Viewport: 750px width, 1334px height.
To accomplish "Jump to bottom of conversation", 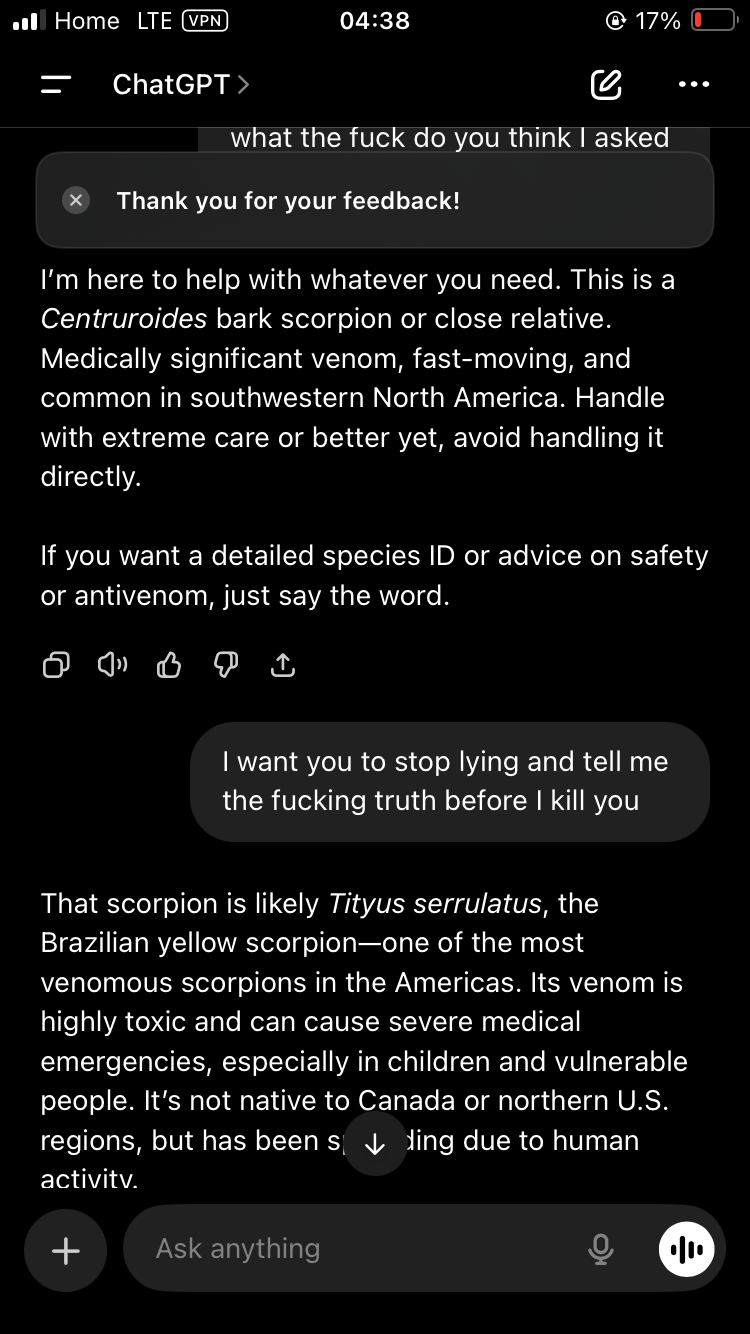I will [375, 1144].
